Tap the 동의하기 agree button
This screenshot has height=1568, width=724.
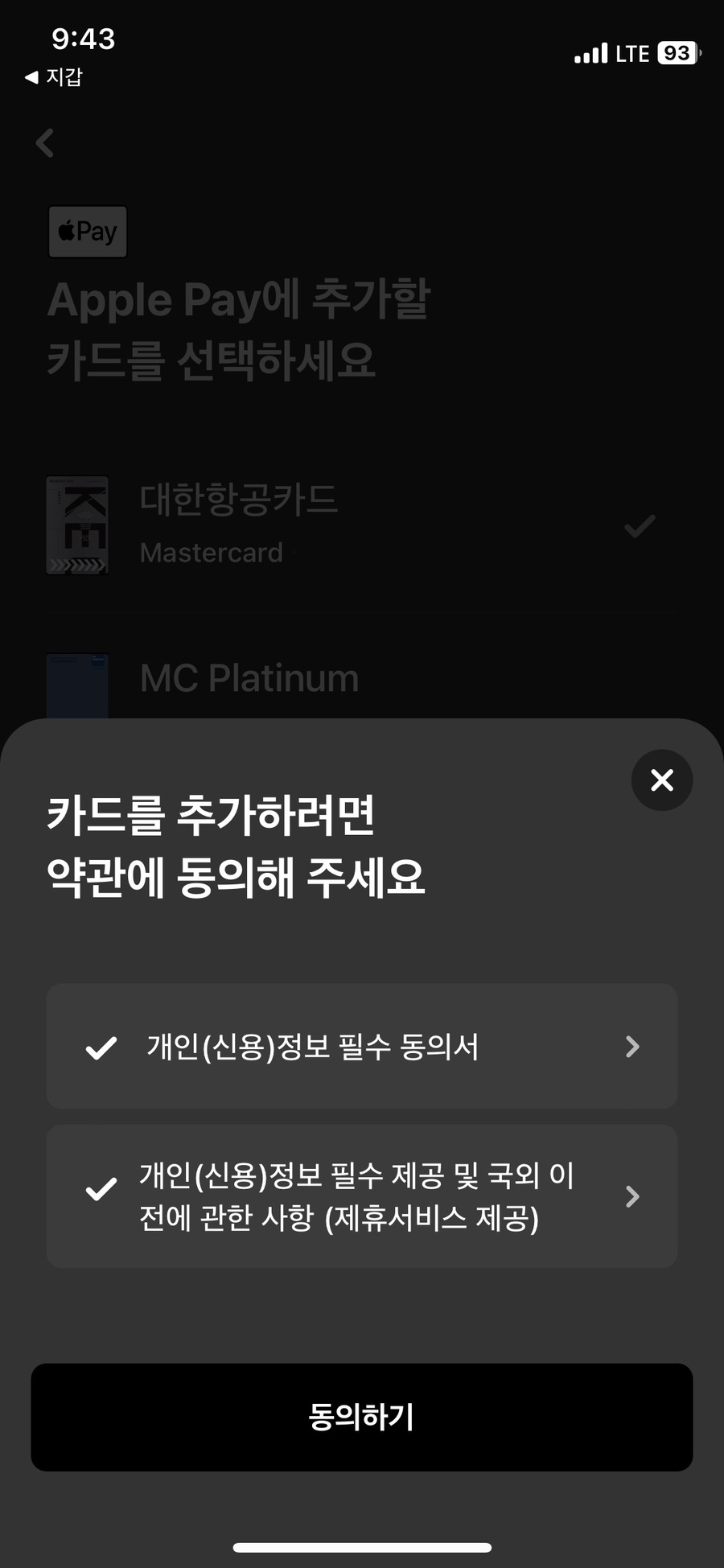pyautogui.click(x=361, y=1417)
